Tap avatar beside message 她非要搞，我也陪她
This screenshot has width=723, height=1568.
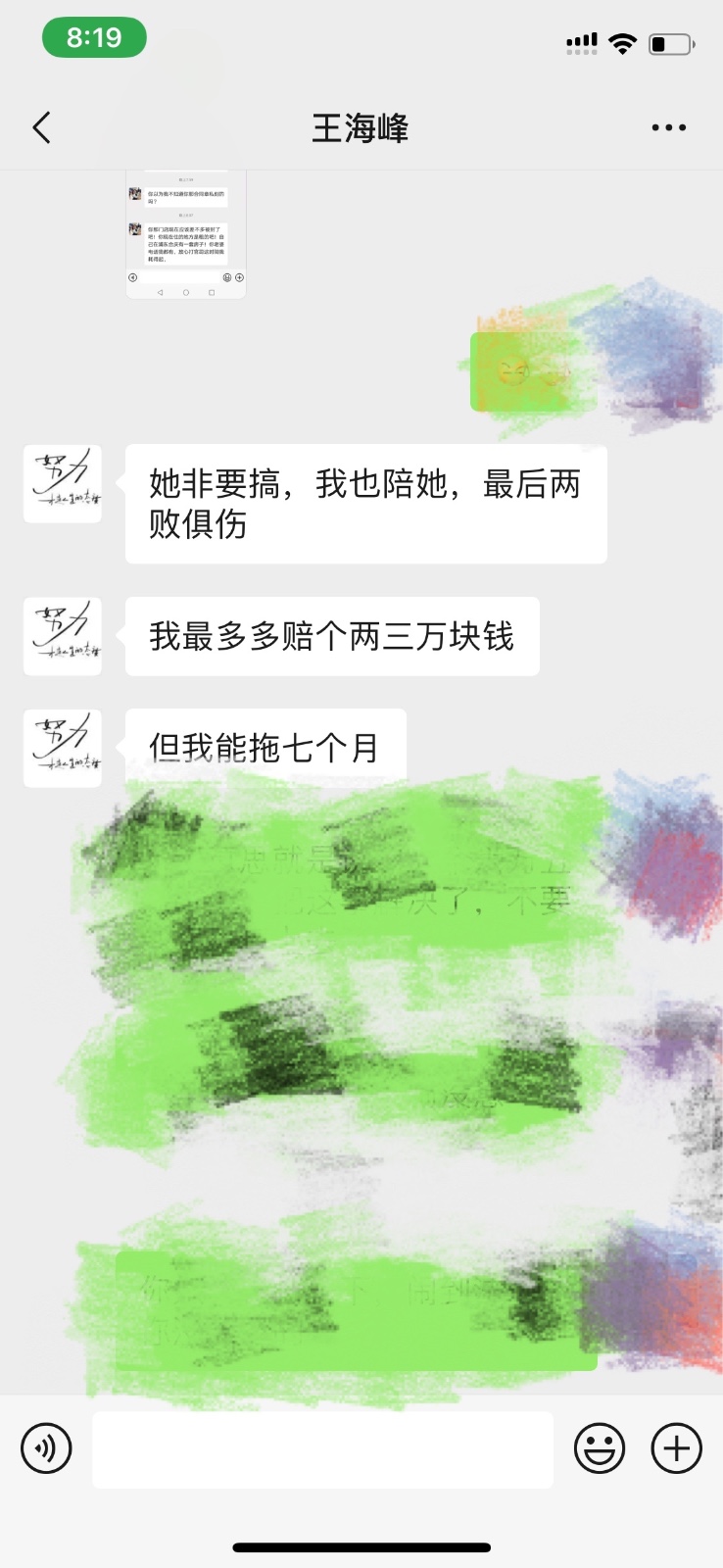click(x=63, y=483)
